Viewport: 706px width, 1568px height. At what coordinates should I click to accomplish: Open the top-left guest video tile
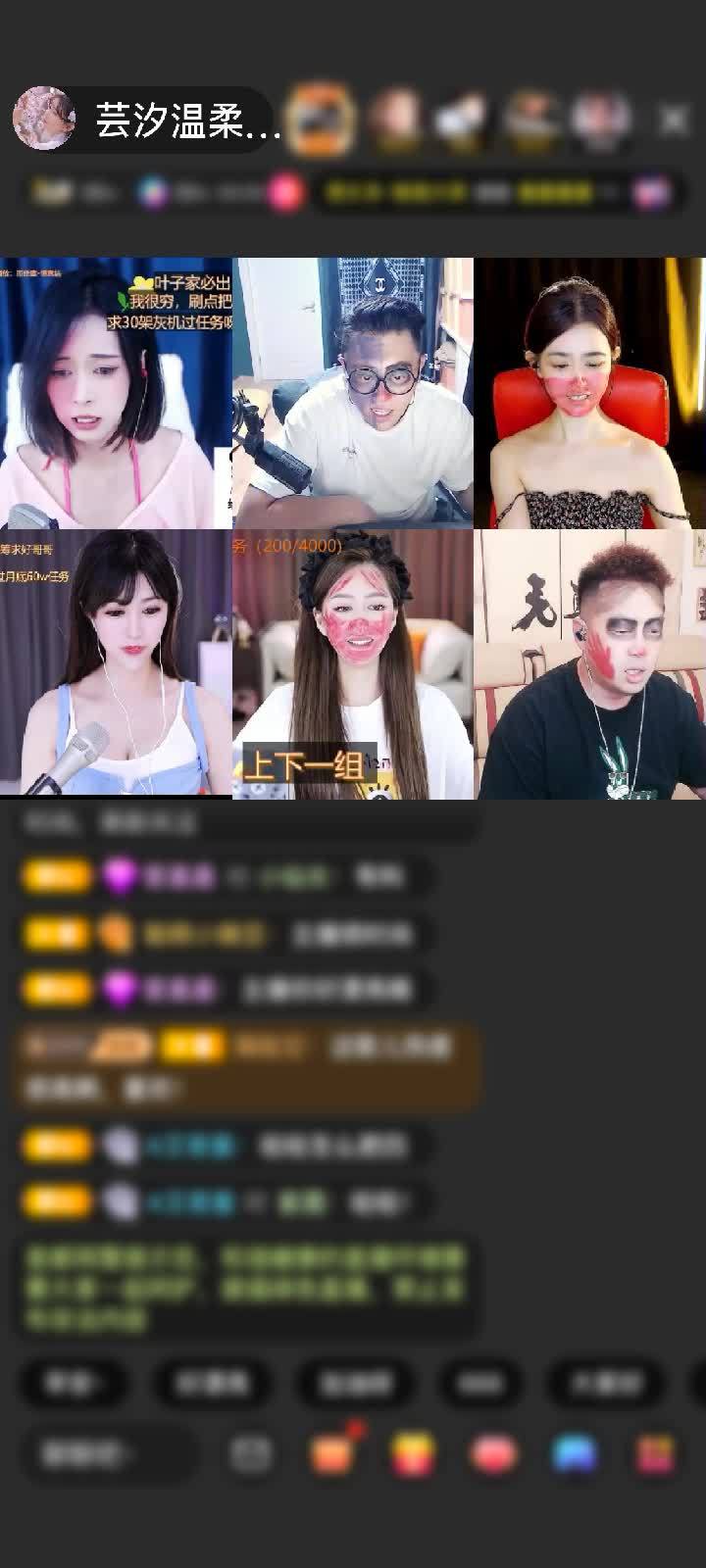pyautogui.click(x=116, y=393)
